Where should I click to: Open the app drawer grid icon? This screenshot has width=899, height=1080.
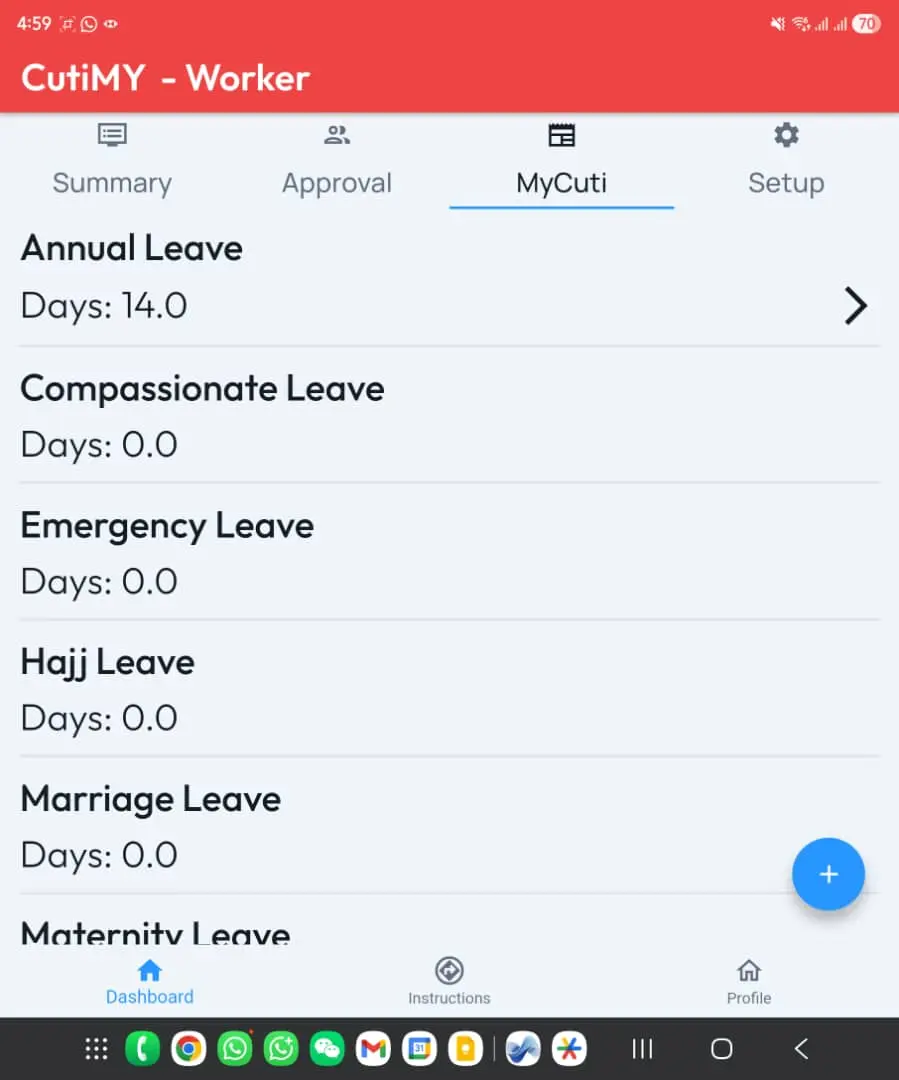pyautogui.click(x=96, y=1049)
